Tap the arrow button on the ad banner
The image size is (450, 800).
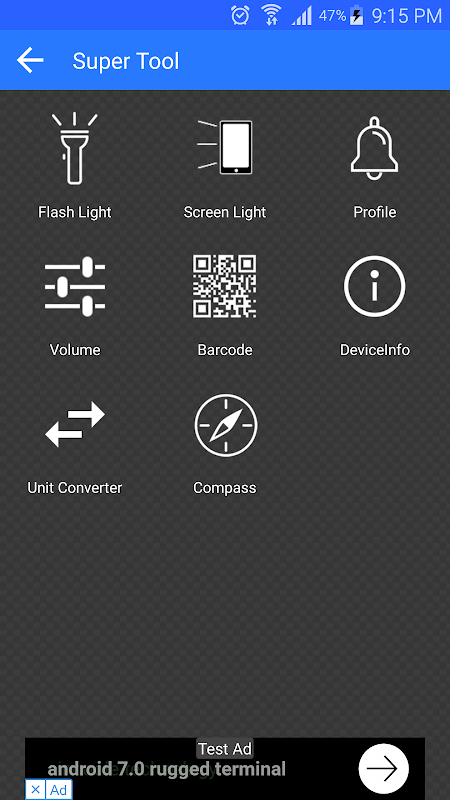(384, 768)
